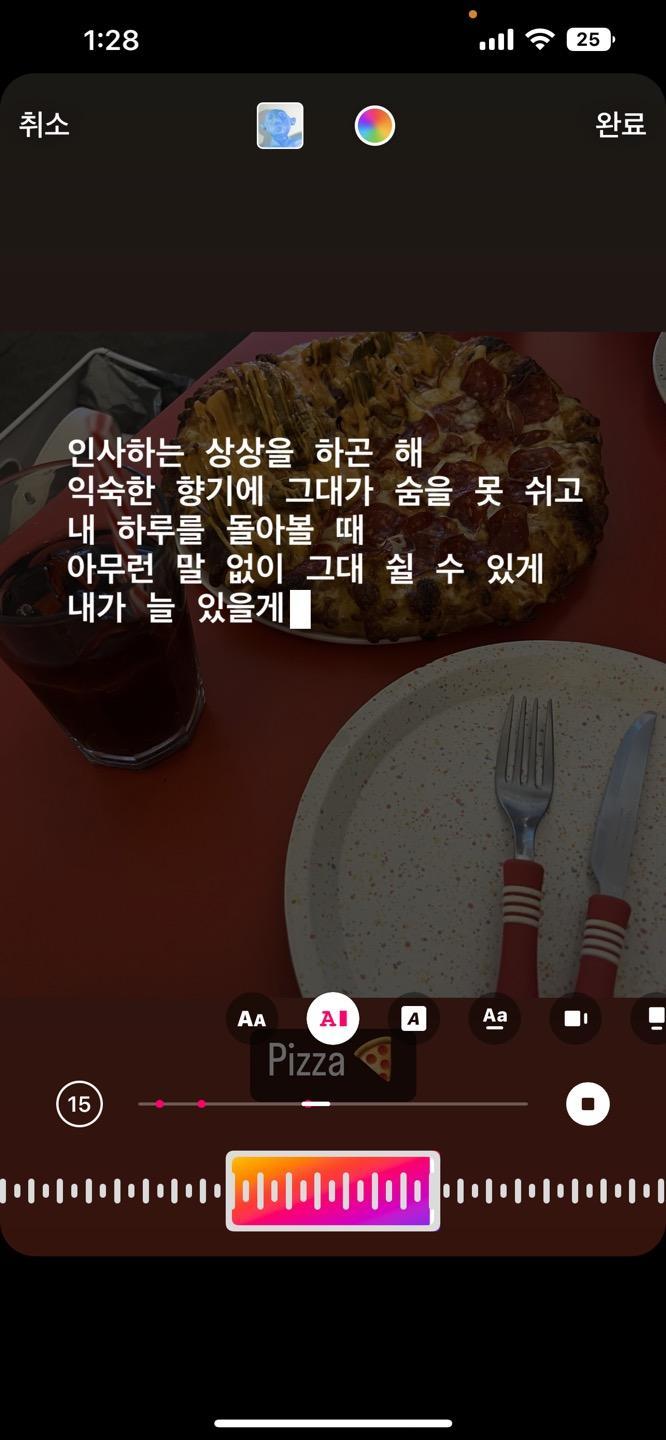Select the large AA lyric style
This screenshot has height=1440, width=666.
pyautogui.click(x=252, y=1019)
